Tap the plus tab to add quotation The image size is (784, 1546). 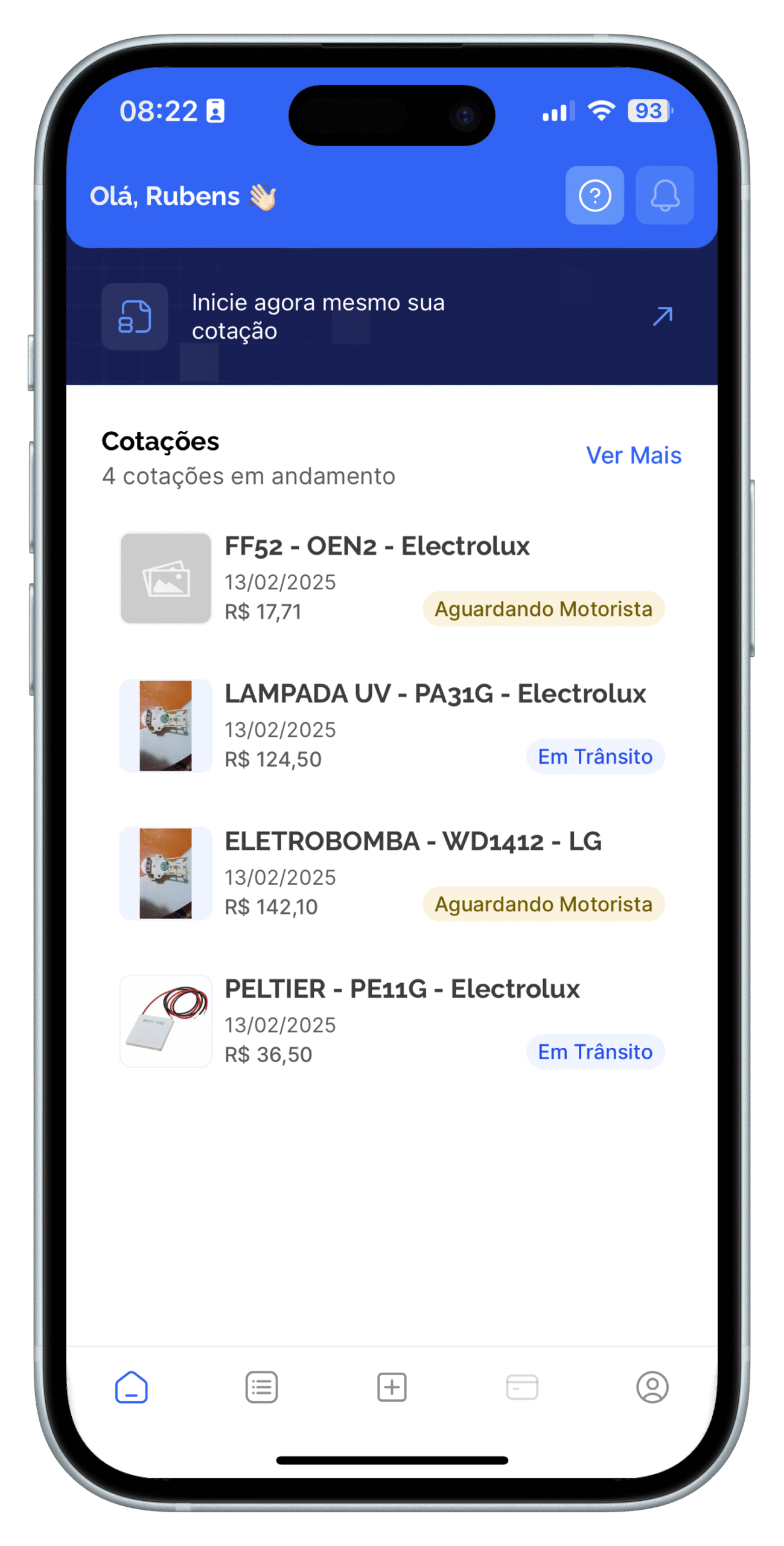(x=392, y=1387)
